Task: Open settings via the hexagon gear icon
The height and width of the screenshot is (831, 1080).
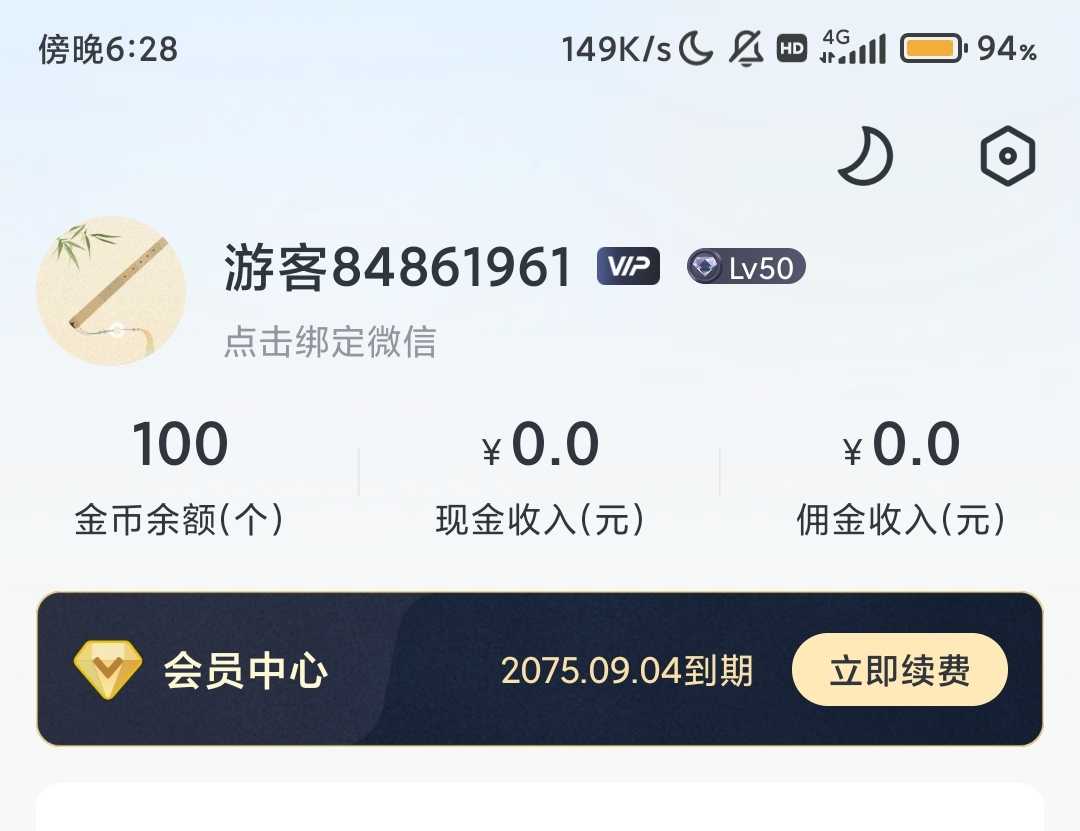Action: pyautogui.click(x=1007, y=157)
